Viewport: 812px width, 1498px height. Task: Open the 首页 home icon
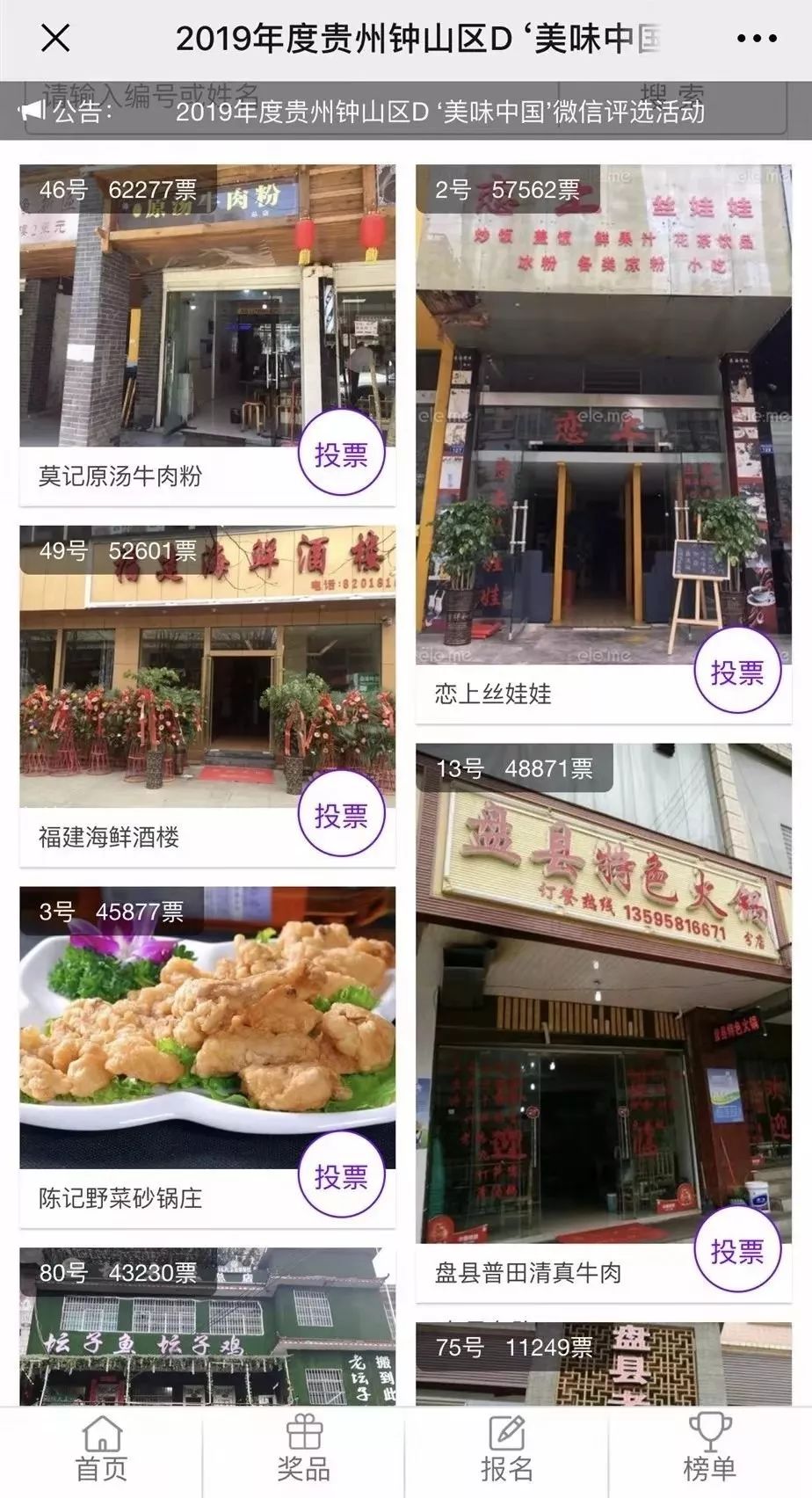point(103,1442)
